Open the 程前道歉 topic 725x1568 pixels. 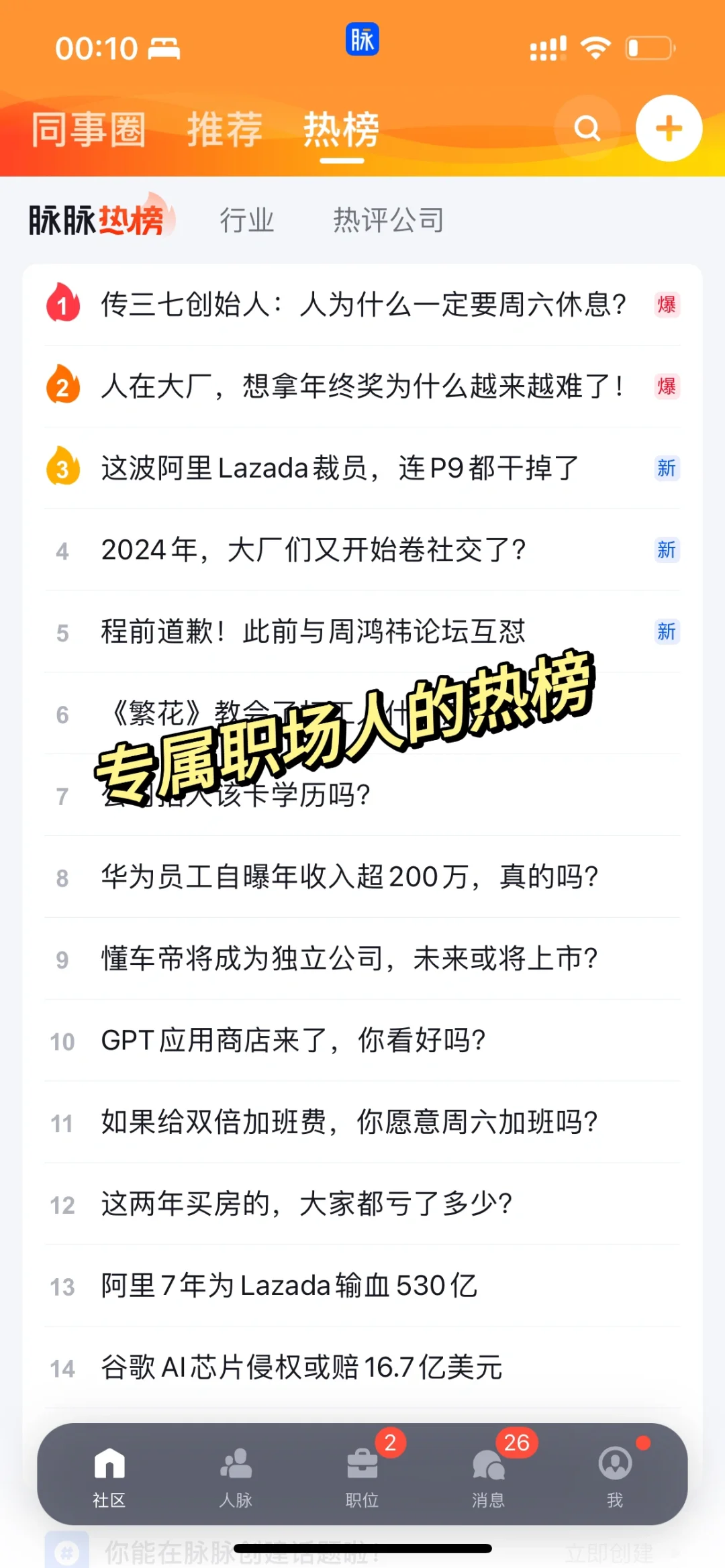point(362,632)
